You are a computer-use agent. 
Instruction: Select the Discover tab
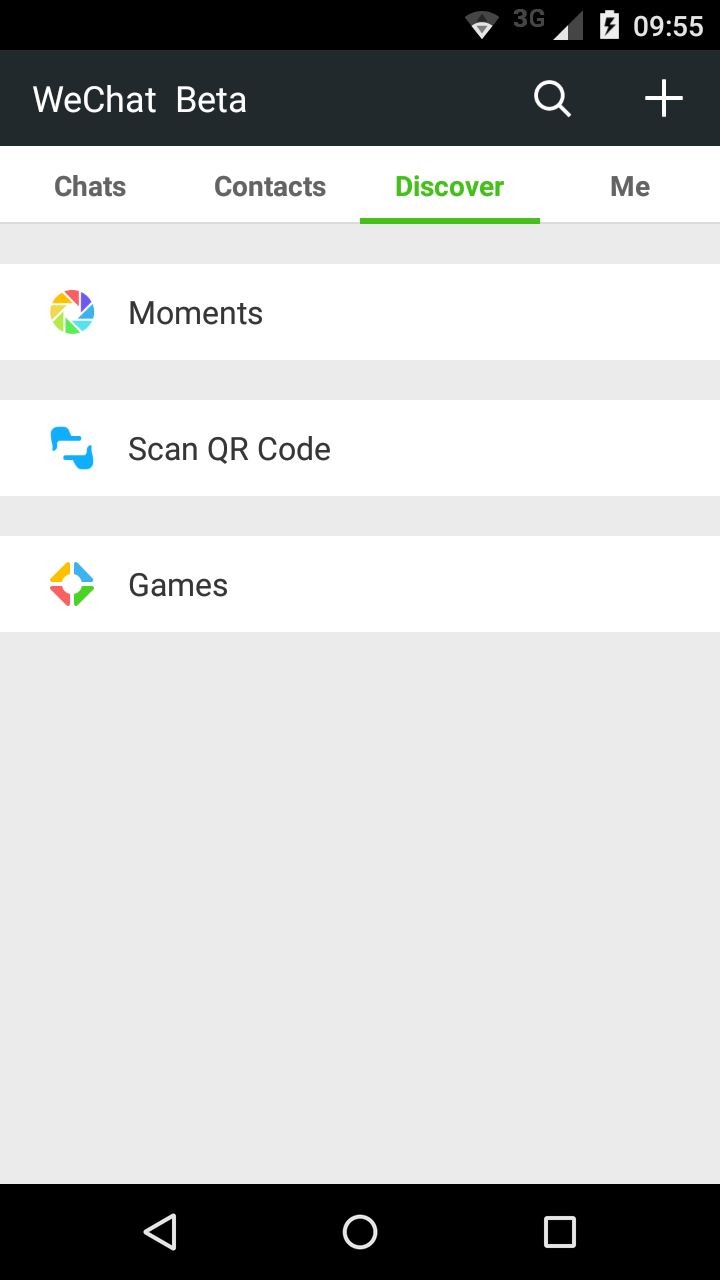coord(450,186)
